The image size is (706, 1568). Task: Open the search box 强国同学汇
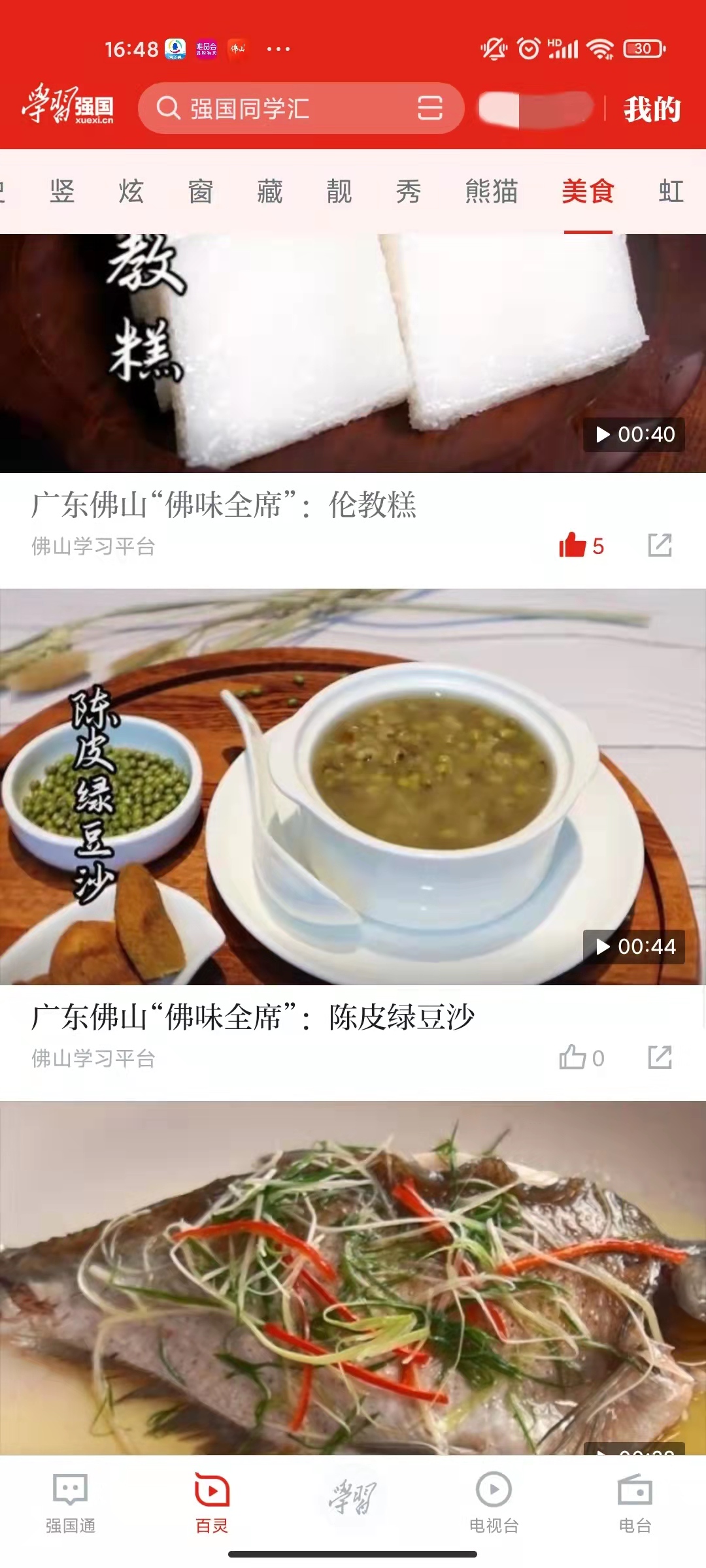coord(301,108)
